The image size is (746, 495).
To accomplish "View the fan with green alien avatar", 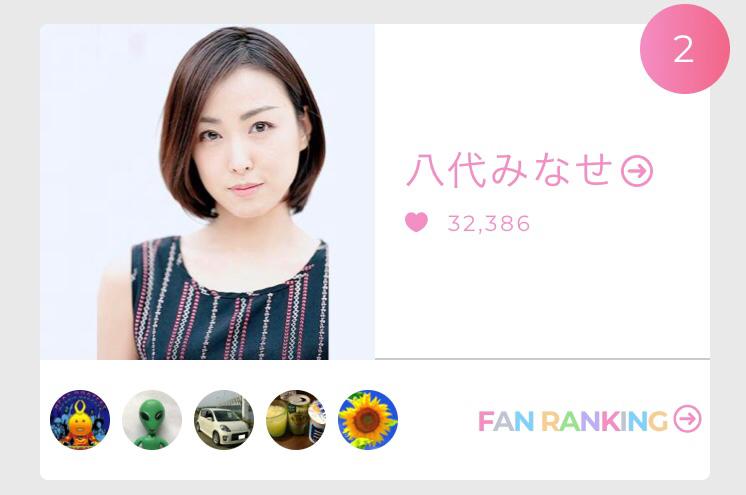I will (152, 420).
